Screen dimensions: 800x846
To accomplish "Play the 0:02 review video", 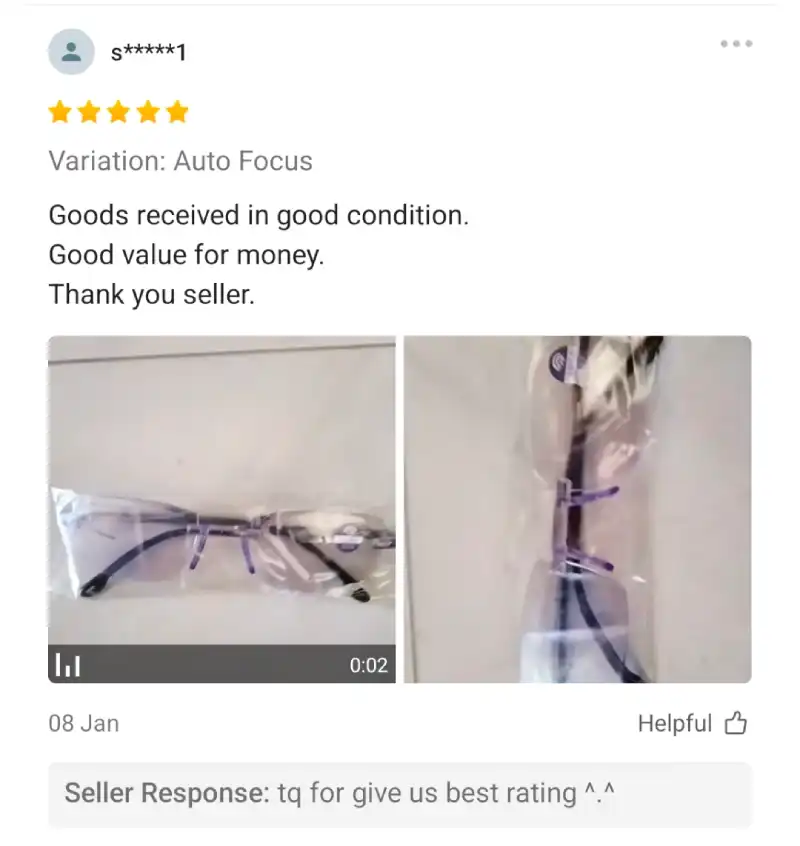I will tap(221, 509).
